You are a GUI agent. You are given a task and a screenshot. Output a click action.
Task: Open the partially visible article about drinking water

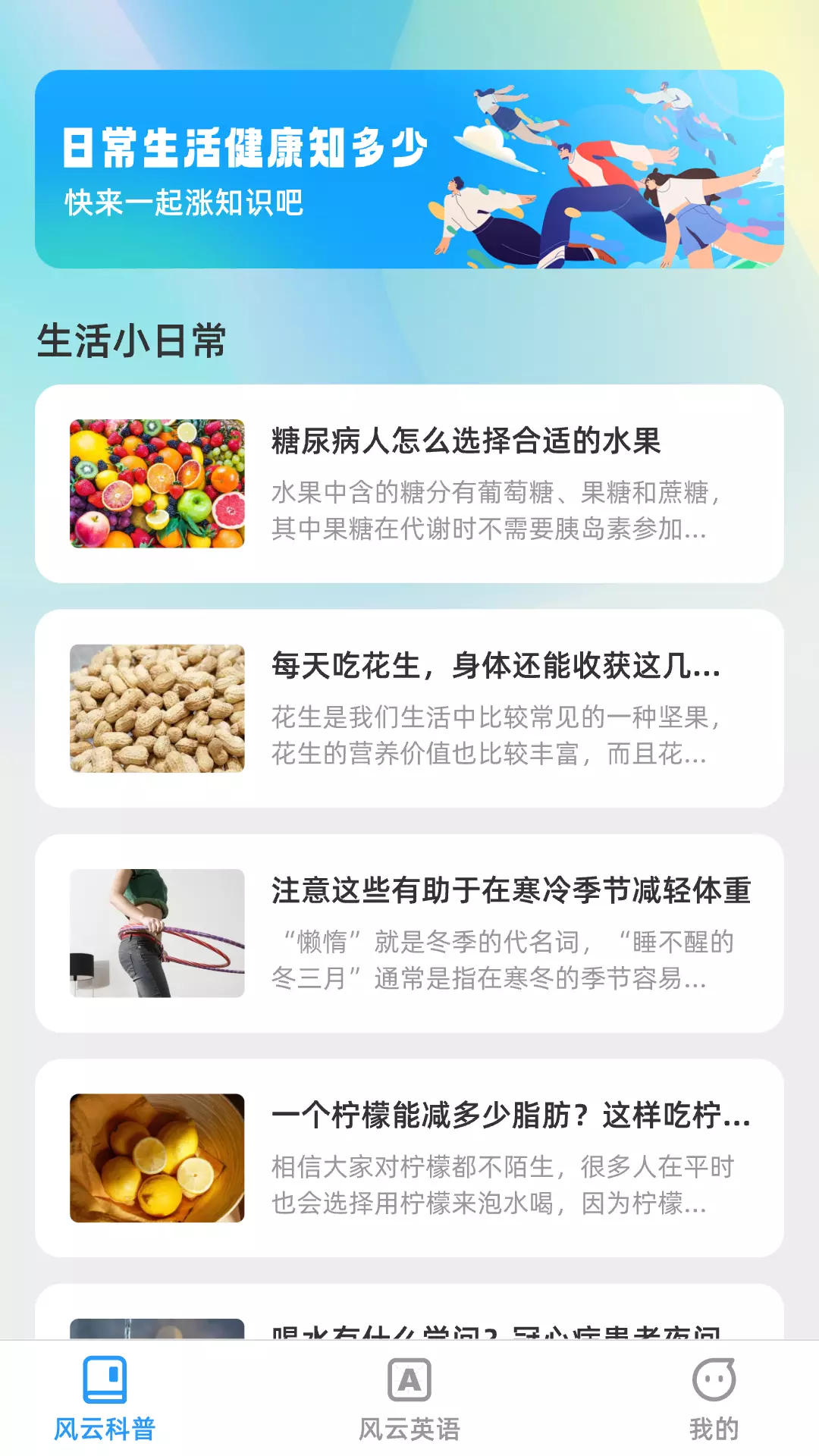tap(409, 1312)
